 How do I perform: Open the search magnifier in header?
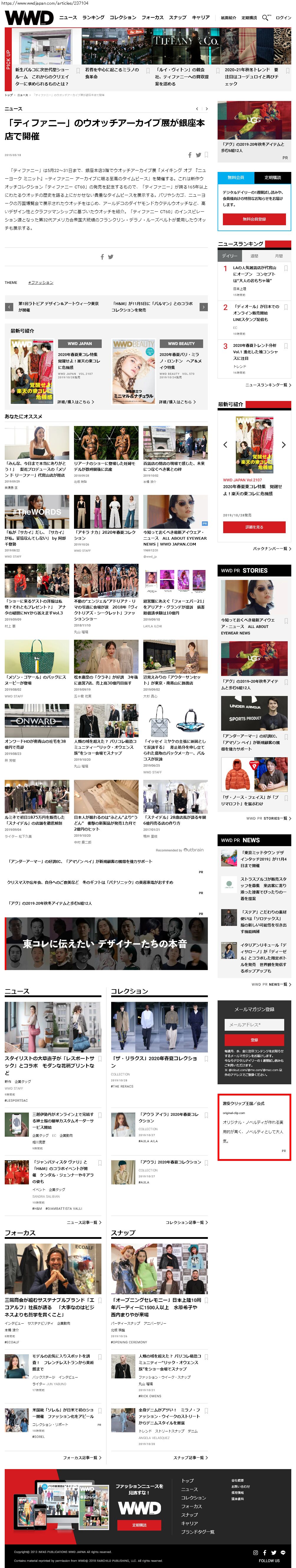coord(265,17)
